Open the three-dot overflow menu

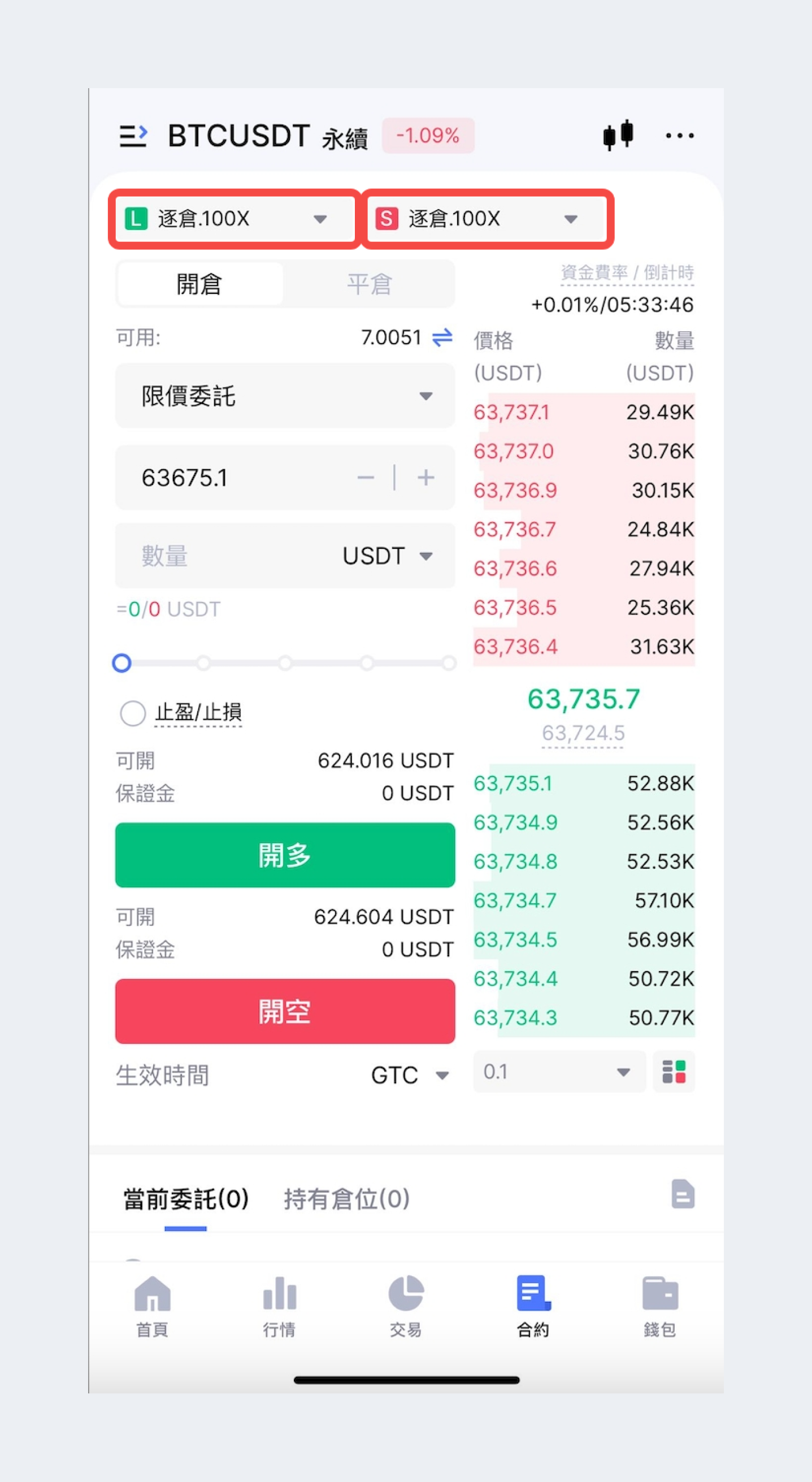click(679, 136)
